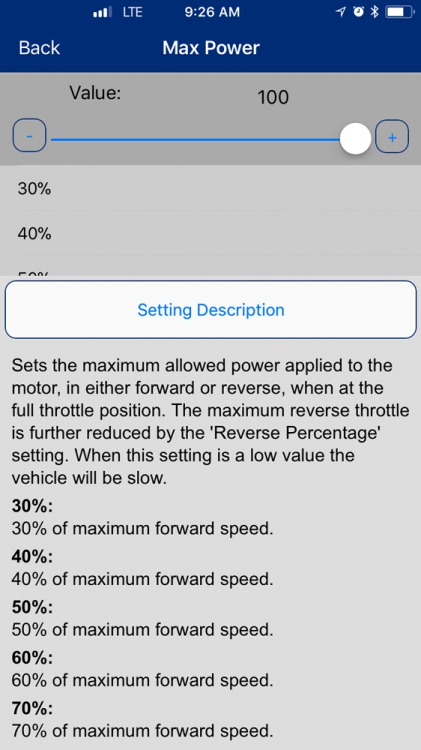
Task: Increase the value with the plus button
Action: coord(392,136)
